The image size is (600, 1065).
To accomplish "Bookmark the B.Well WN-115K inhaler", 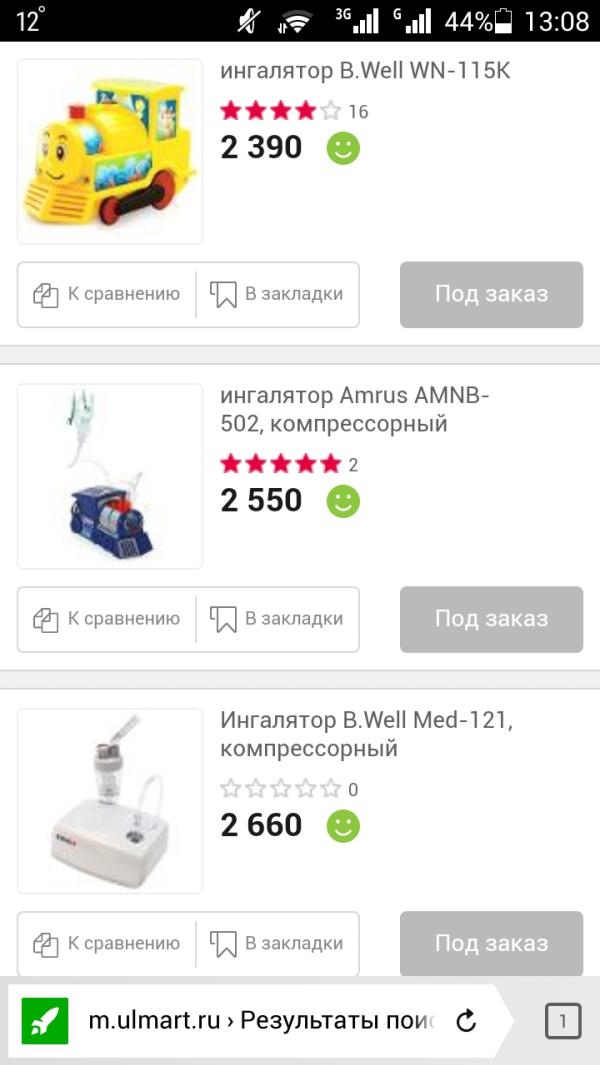I will pos(277,294).
